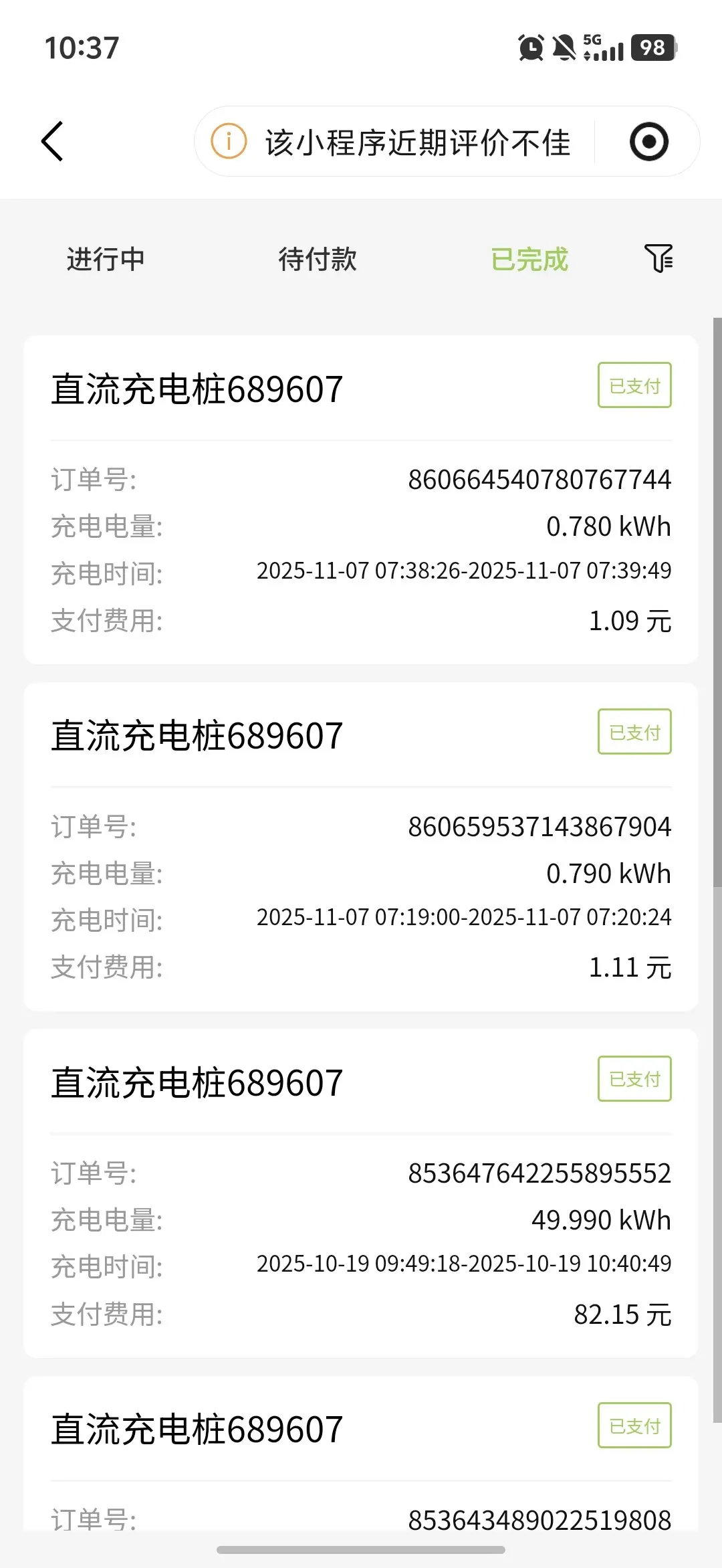The height and width of the screenshot is (1568, 722).
Task: Go back using the top-left arrow
Action: pyautogui.click(x=52, y=141)
